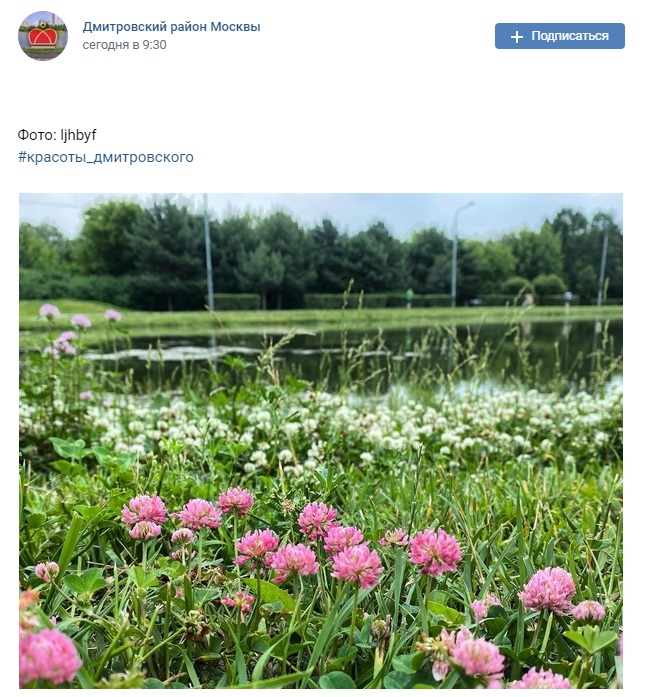Tap the community avatar picture
Viewport: 653px width, 697px height.
tap(43, 36)
